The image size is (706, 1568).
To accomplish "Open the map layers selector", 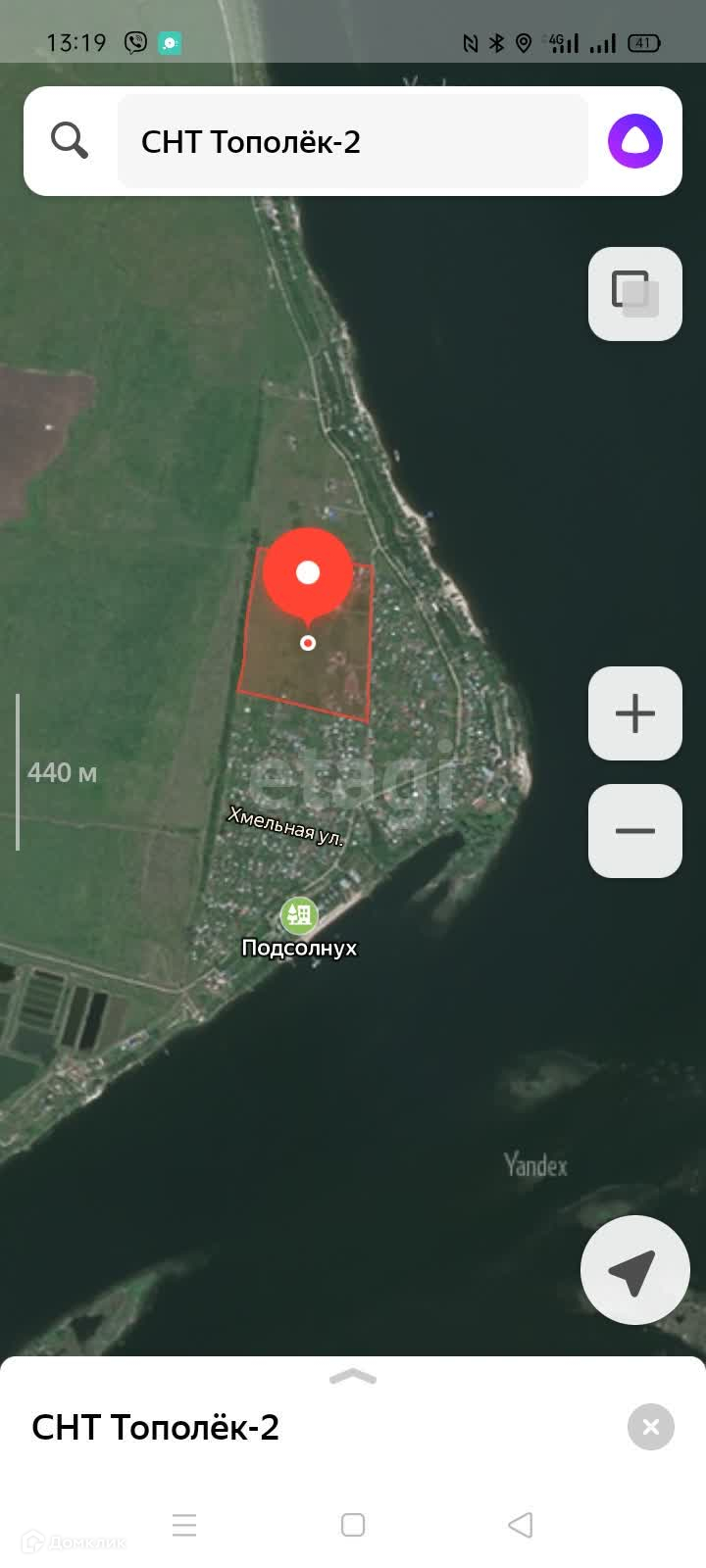I will tap(635, 294).
